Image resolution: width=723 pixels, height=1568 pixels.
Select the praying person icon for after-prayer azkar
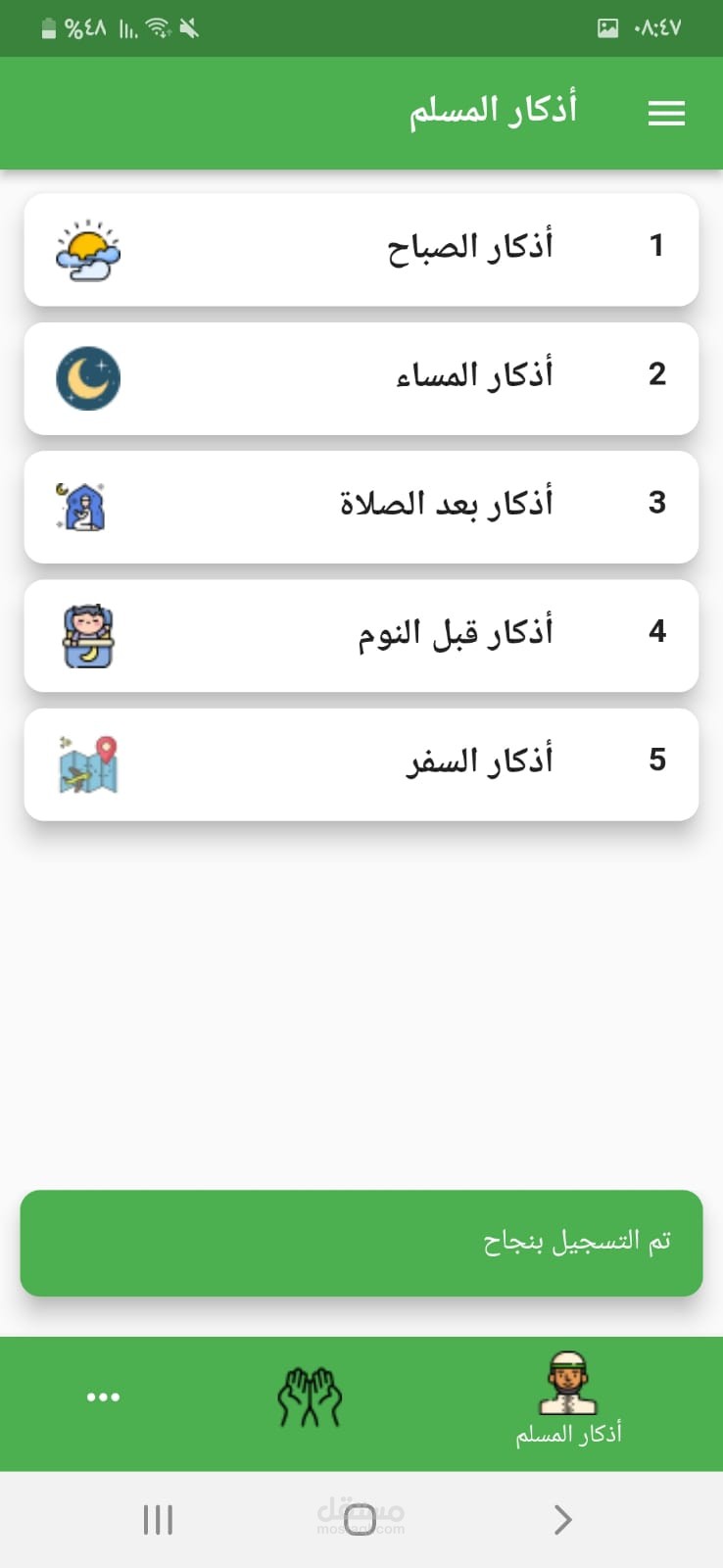coord(86,507)
